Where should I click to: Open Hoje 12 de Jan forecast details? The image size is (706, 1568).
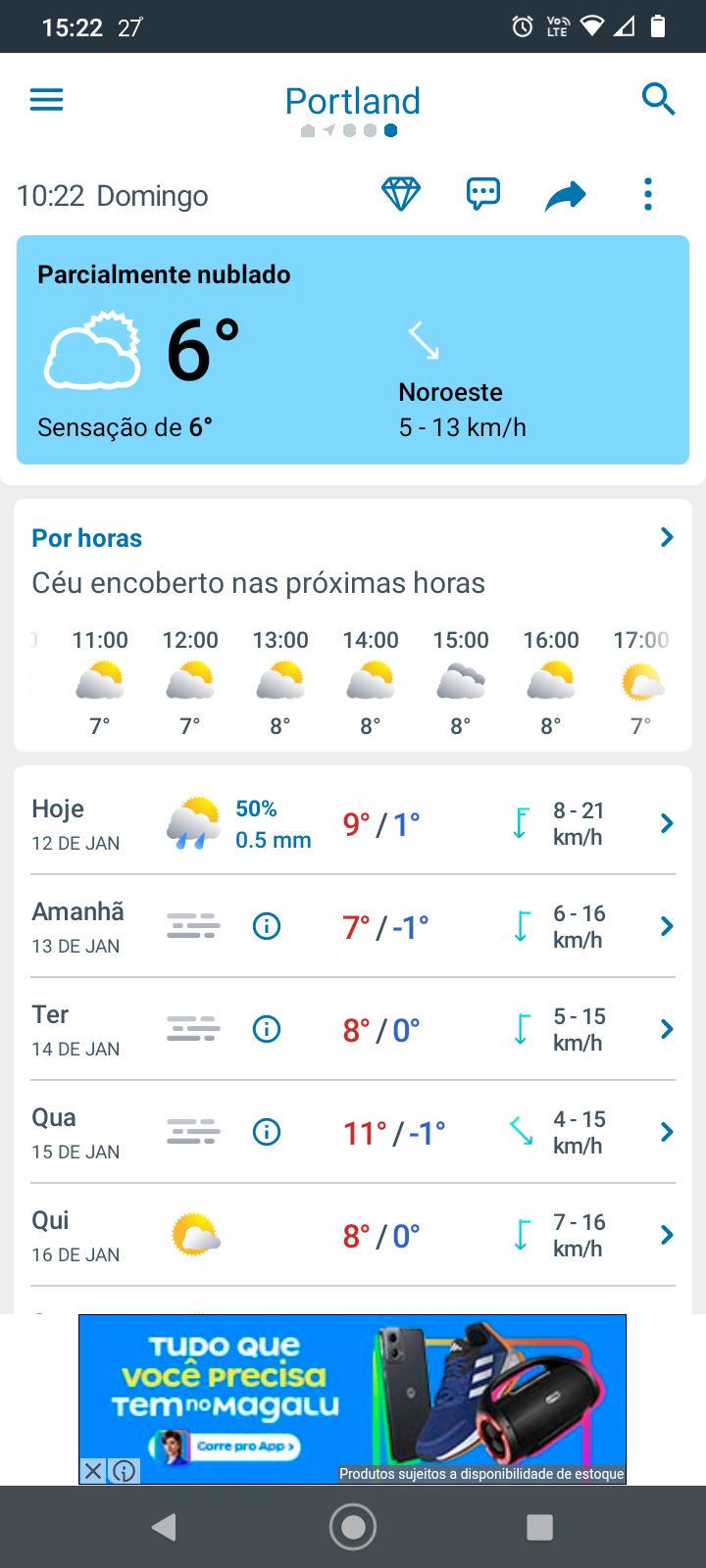353,823
